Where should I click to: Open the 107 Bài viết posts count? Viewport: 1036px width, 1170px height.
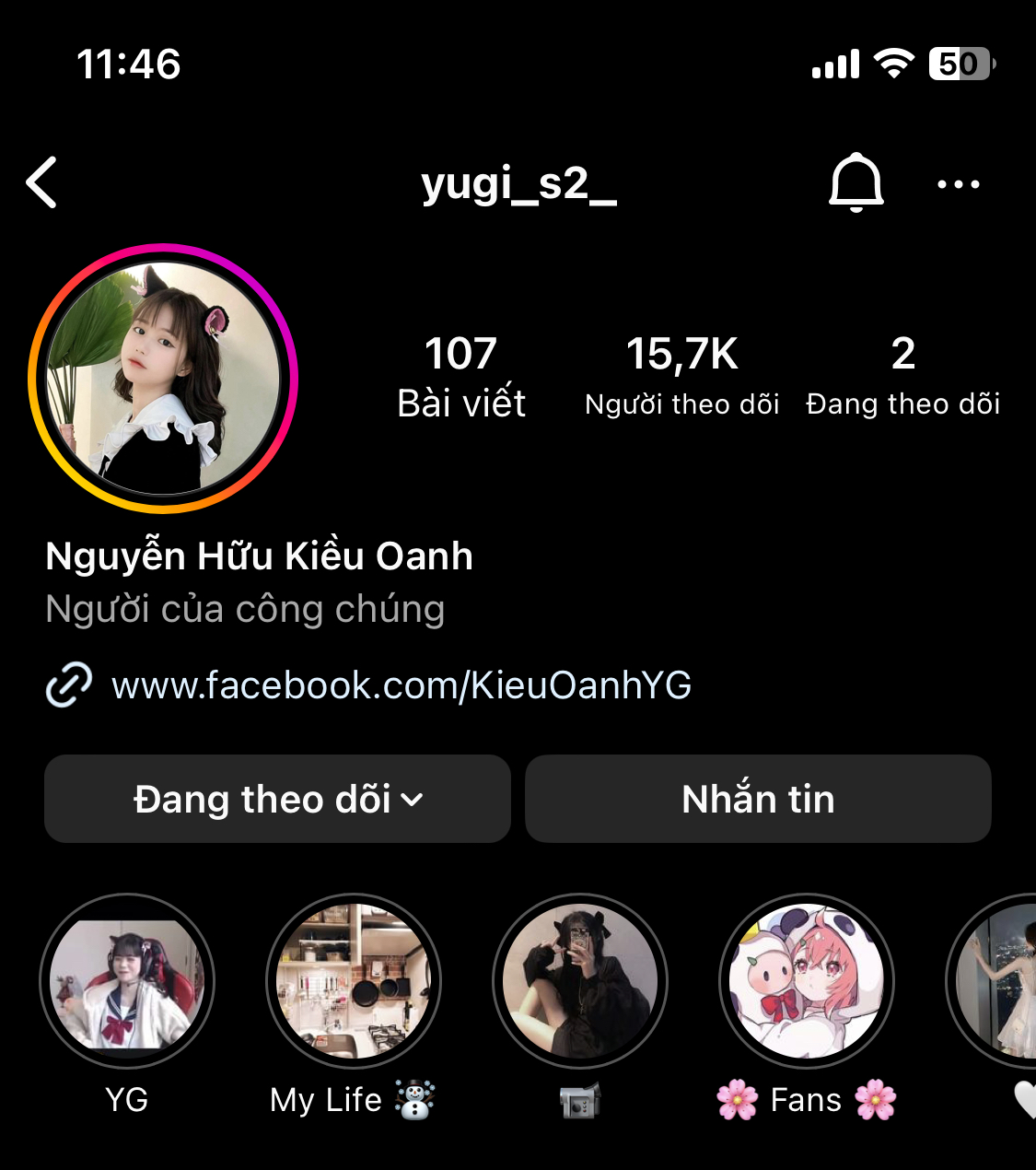pos(460,377)
